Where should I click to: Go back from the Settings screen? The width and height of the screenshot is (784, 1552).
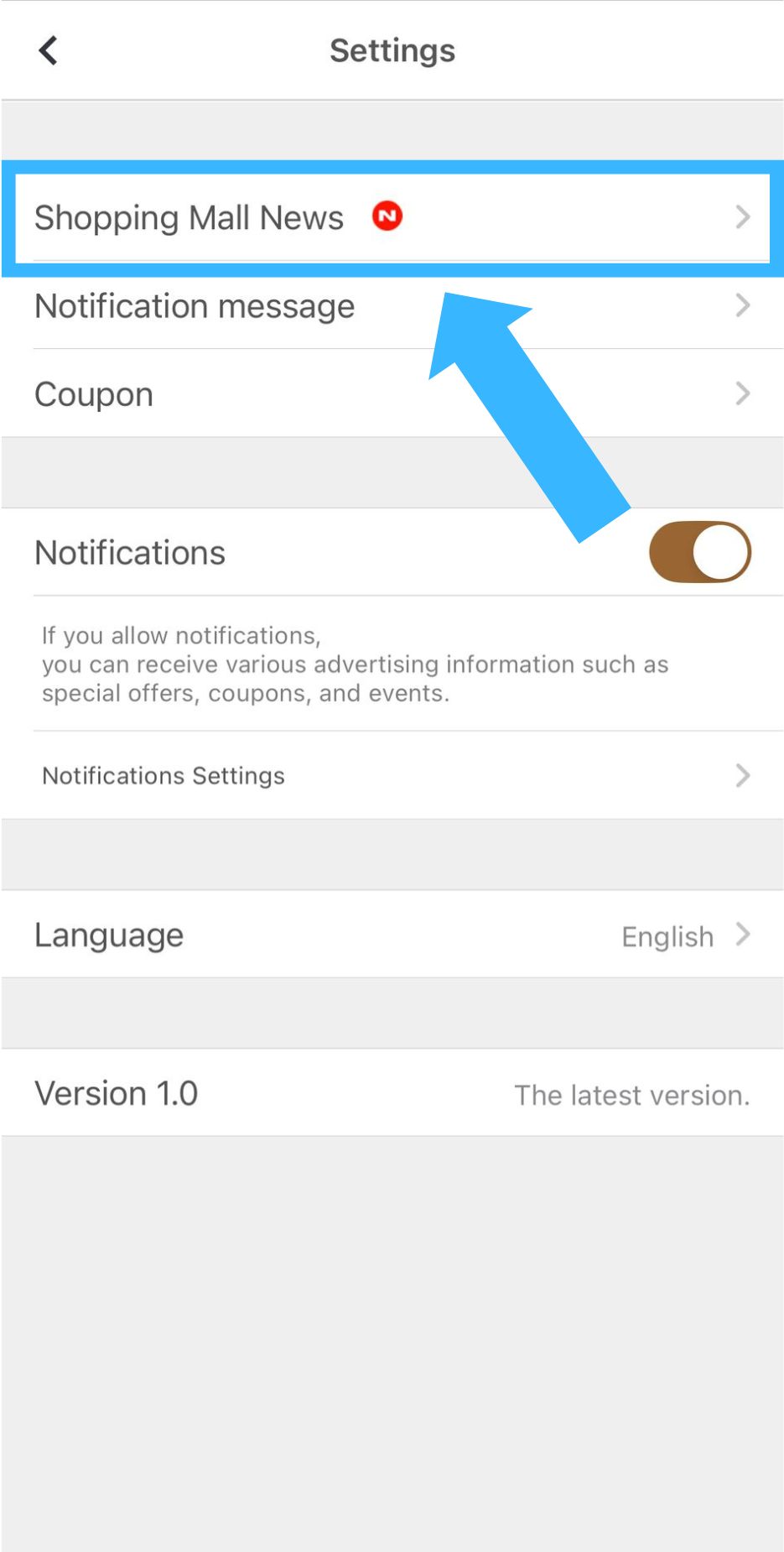pos(49,50)
